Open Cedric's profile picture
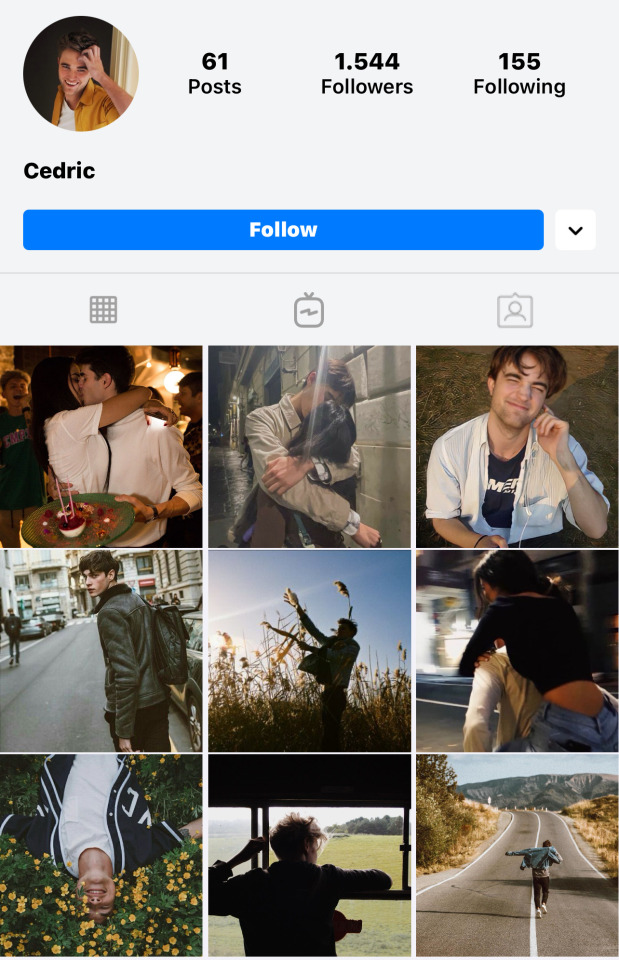This screenshot has height=960, width=619. [x=81, y=74]
